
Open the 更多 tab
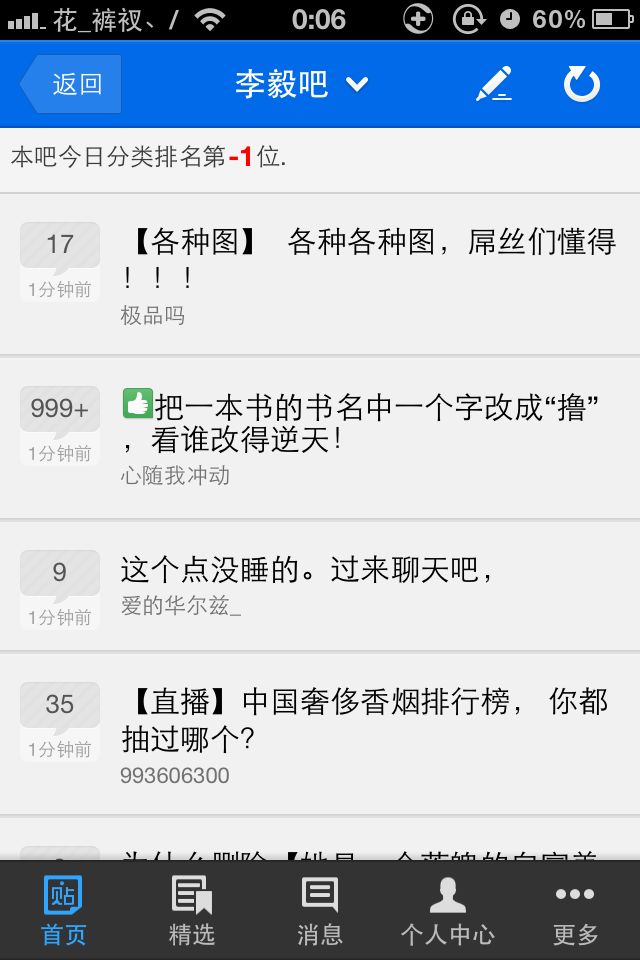tap(576, 910)
